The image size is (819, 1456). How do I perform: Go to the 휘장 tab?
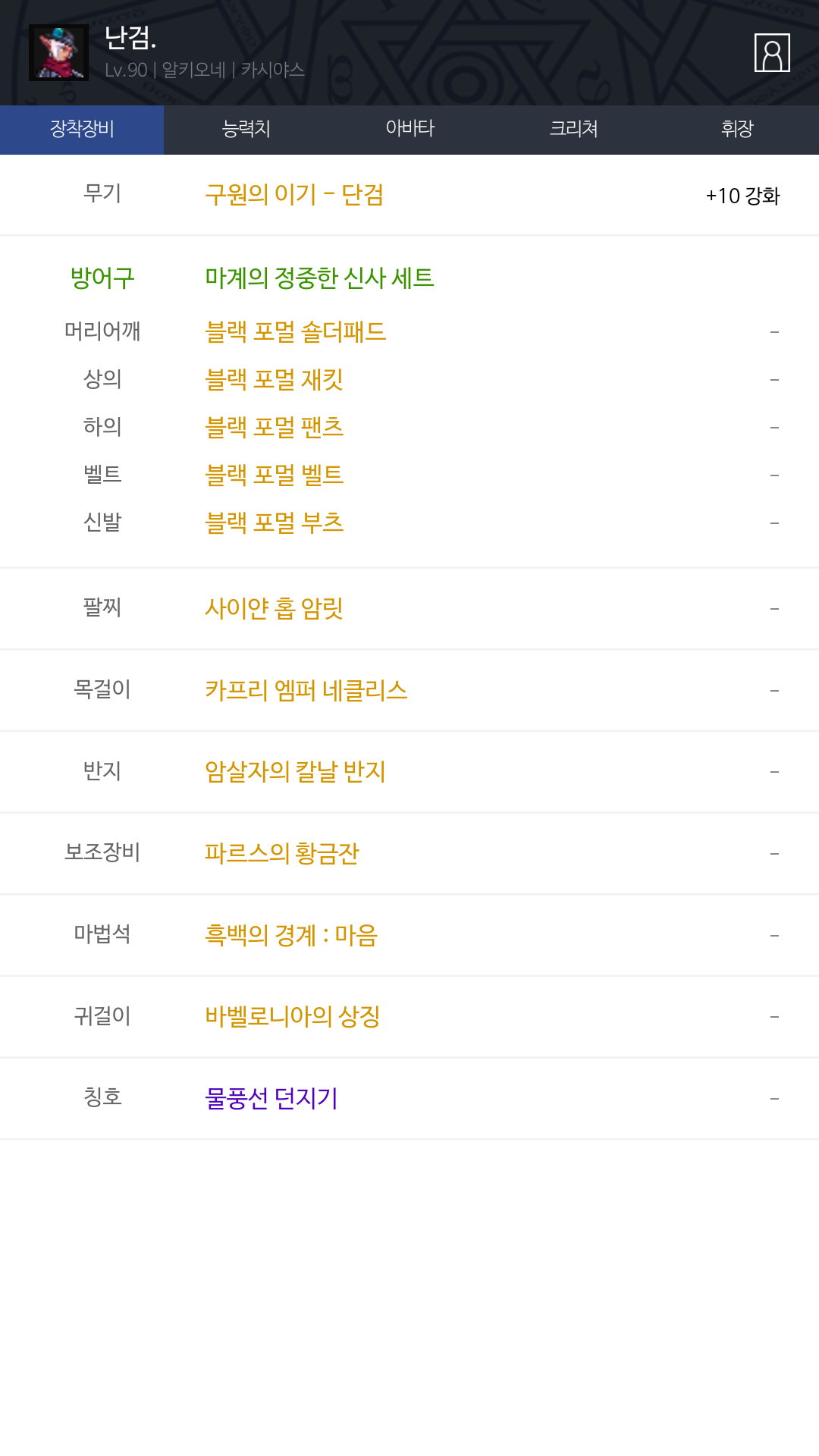(737, 129)
